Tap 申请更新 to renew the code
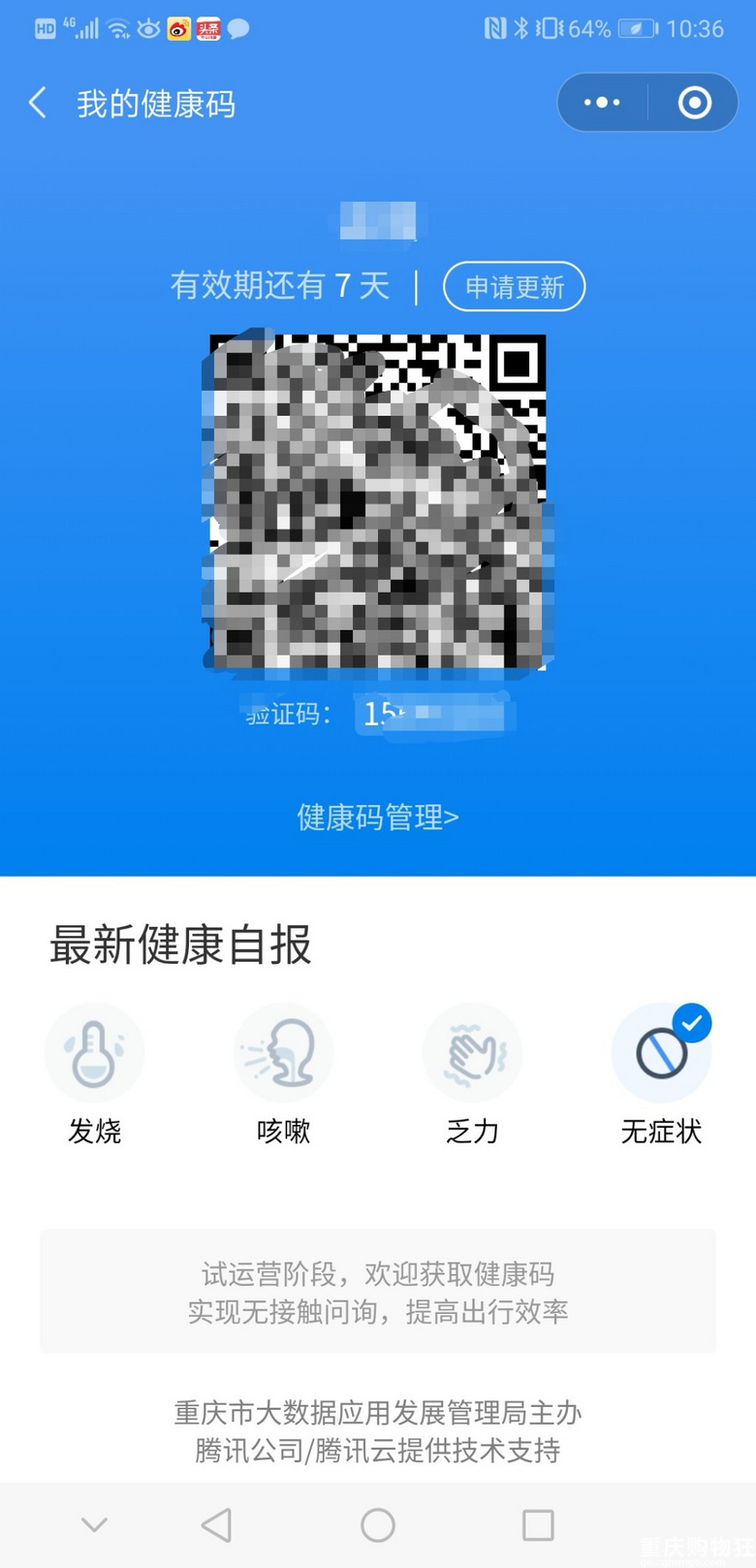 tap(515, 287)
